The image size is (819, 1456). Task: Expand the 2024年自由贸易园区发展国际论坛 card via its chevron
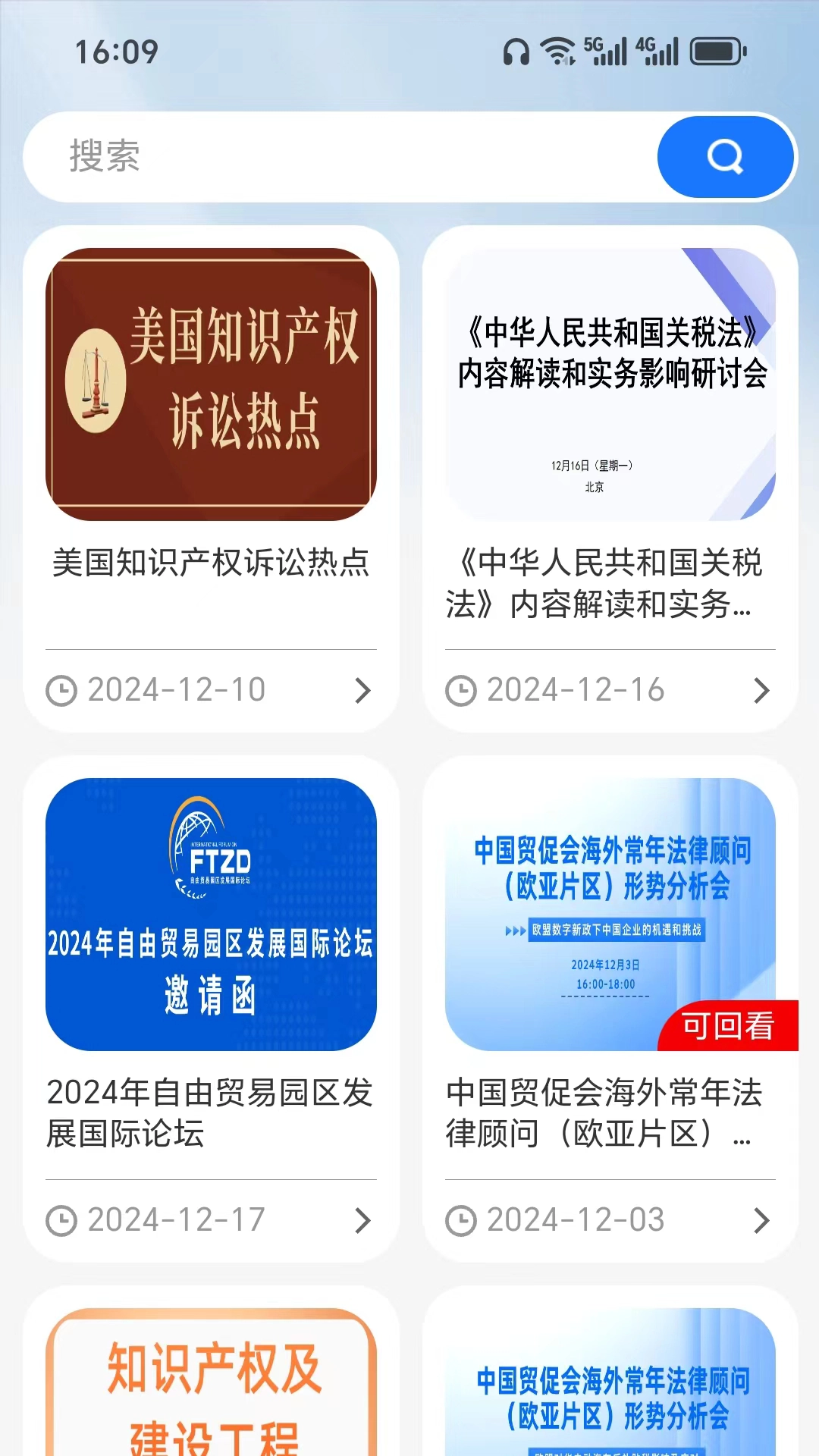(x=364, y=1220)
